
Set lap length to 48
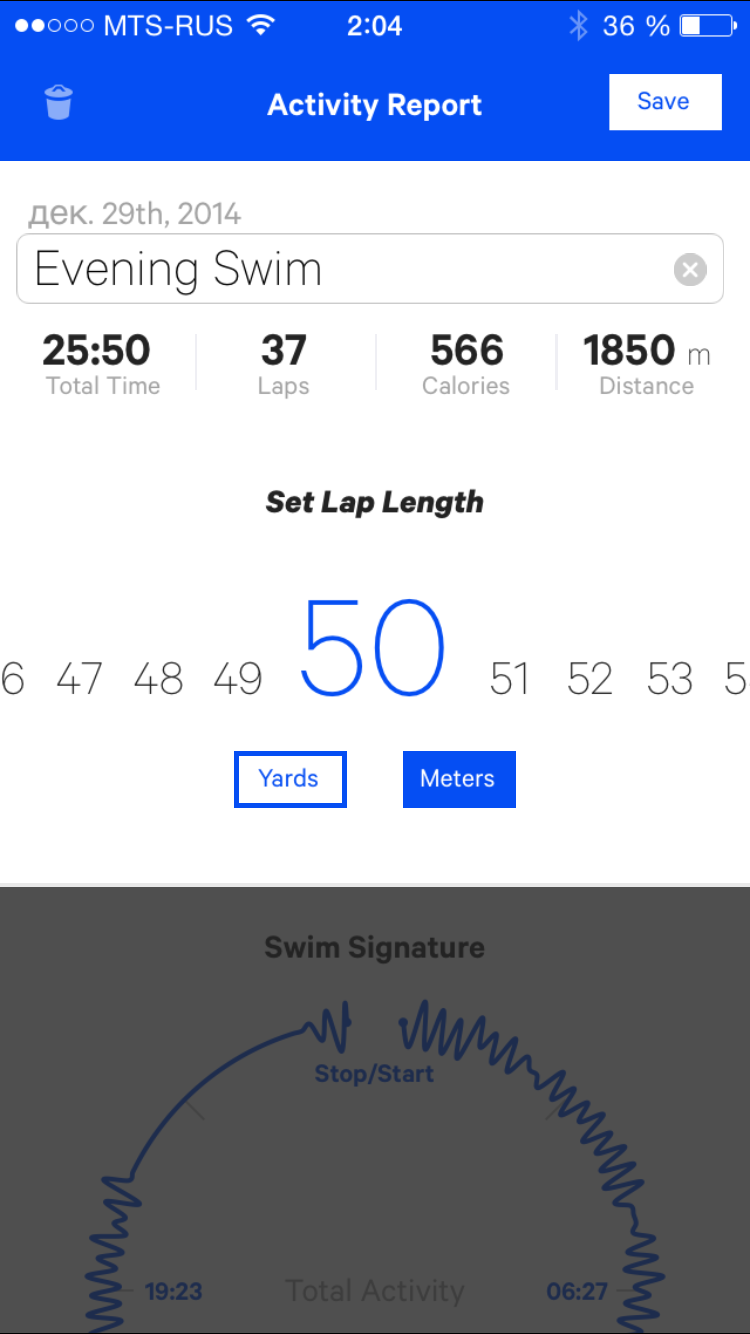[x=158, y=680]
